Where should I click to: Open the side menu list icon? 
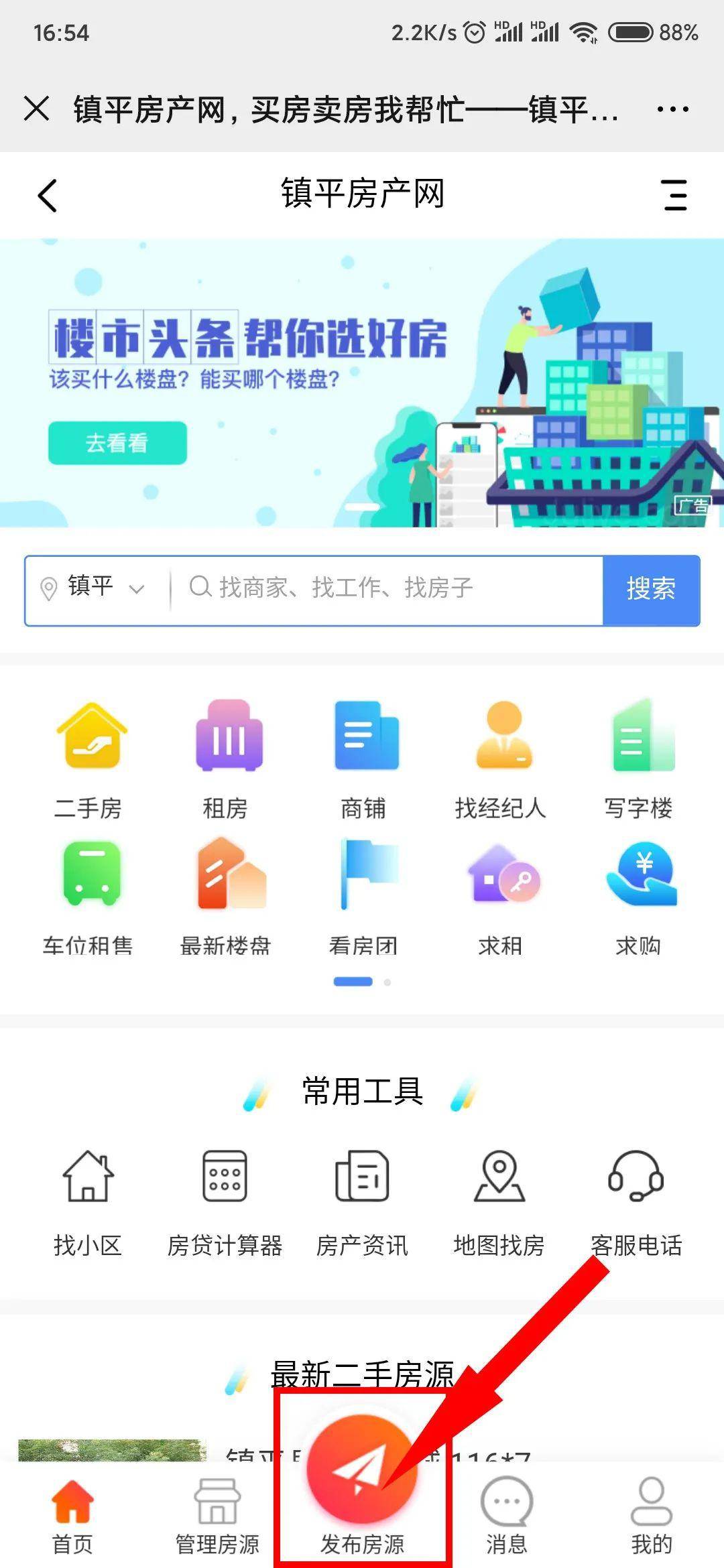point(675,195)
